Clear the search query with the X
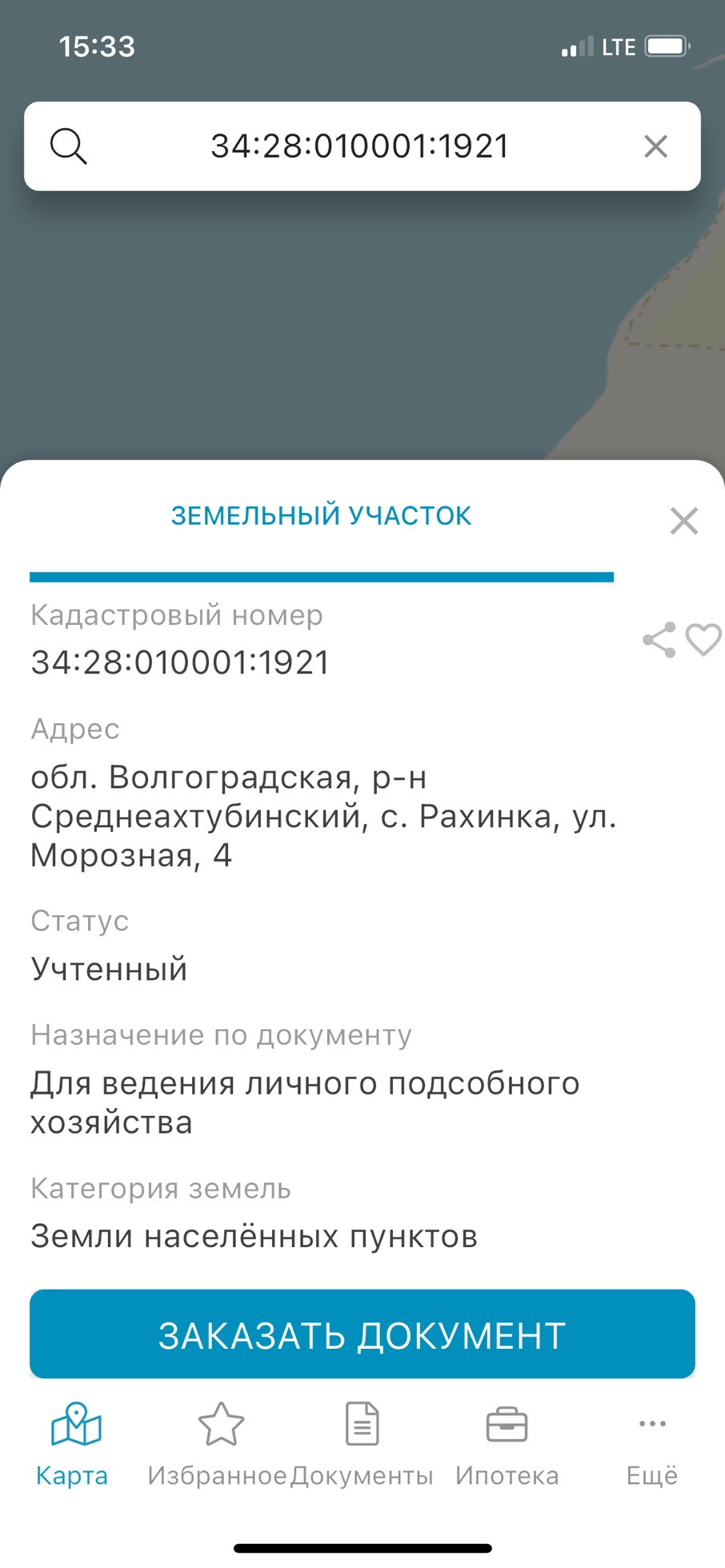 tap(656, 146)
